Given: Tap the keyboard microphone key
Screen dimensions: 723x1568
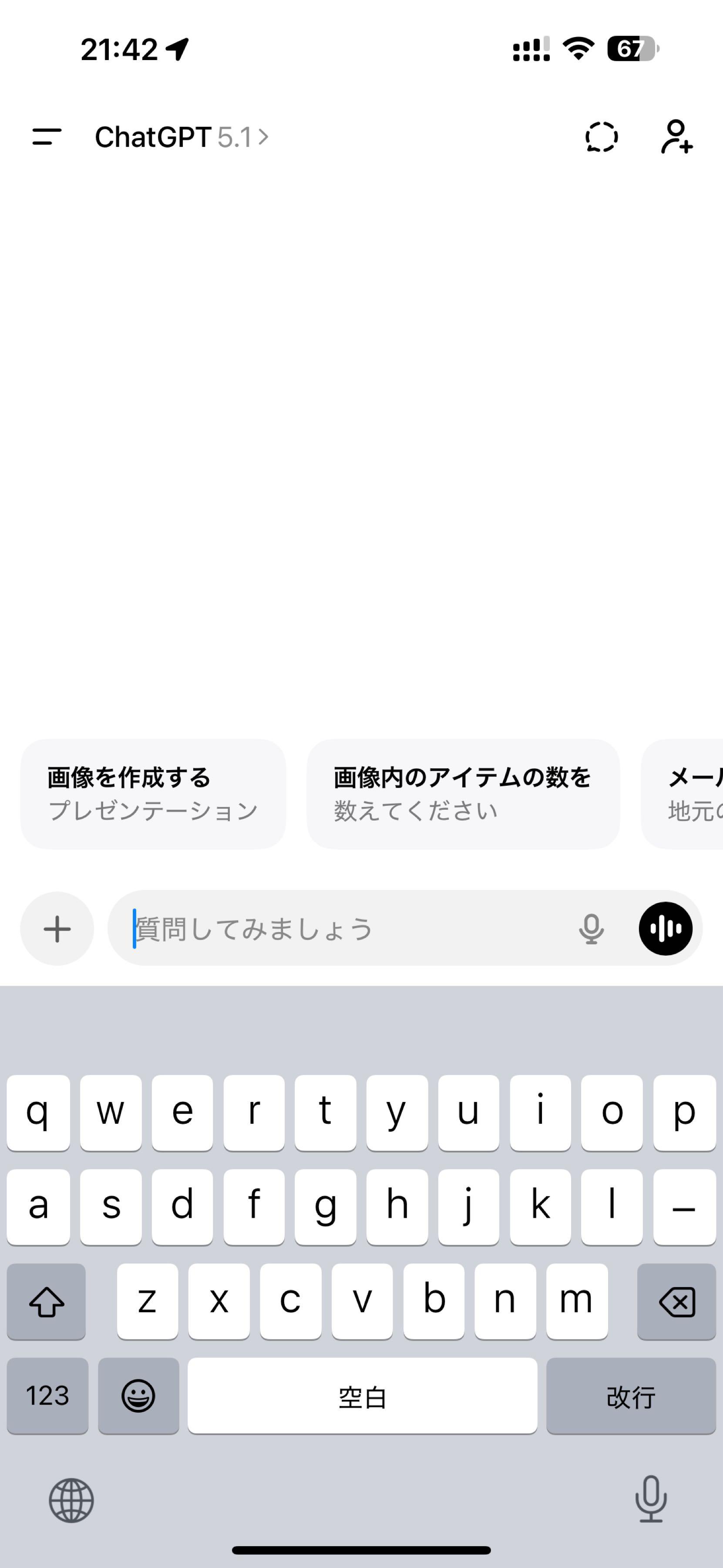Looking at the screenshot, I should pos(651,1500).
